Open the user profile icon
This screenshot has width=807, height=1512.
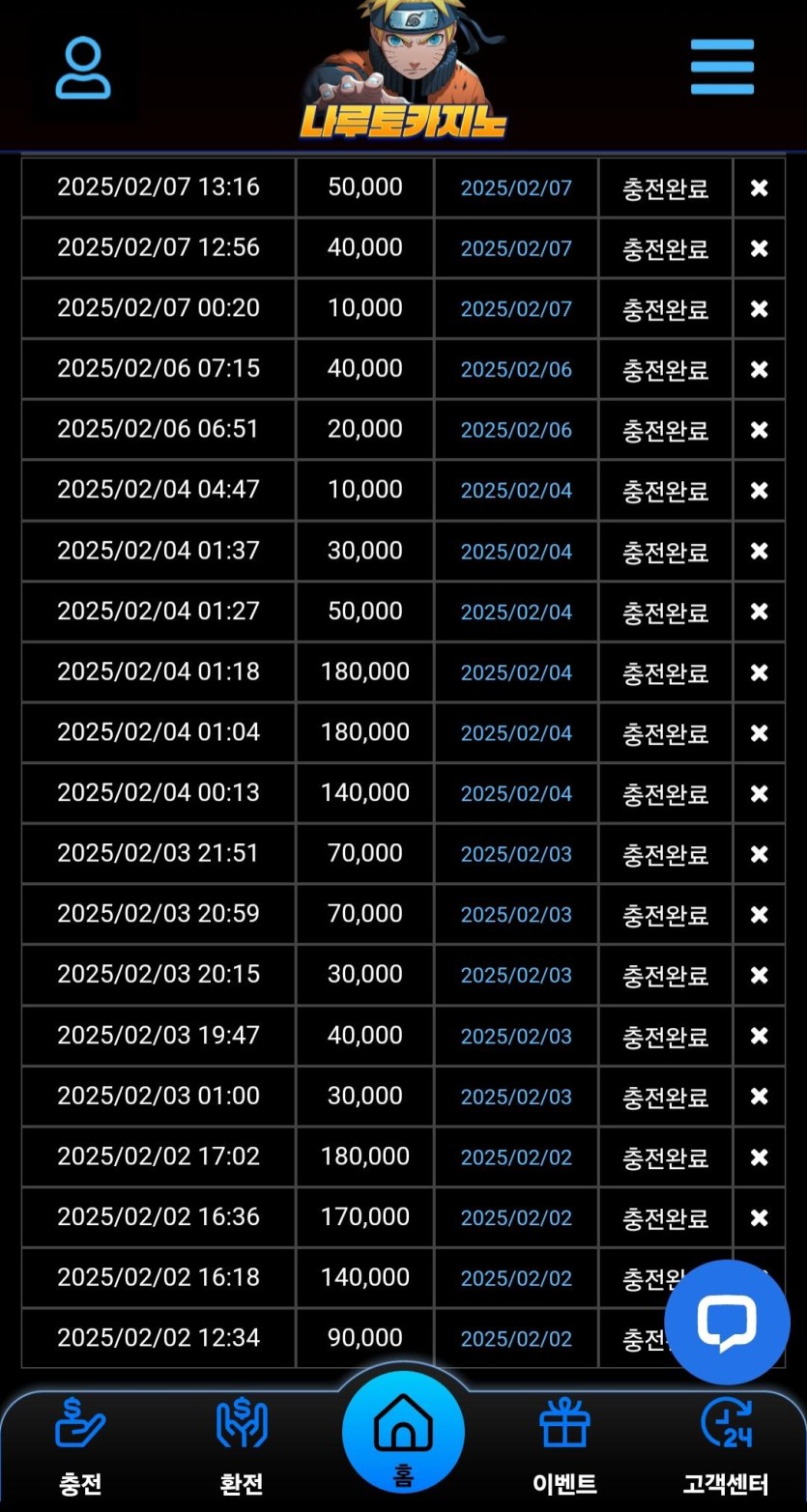coord(83,68)
